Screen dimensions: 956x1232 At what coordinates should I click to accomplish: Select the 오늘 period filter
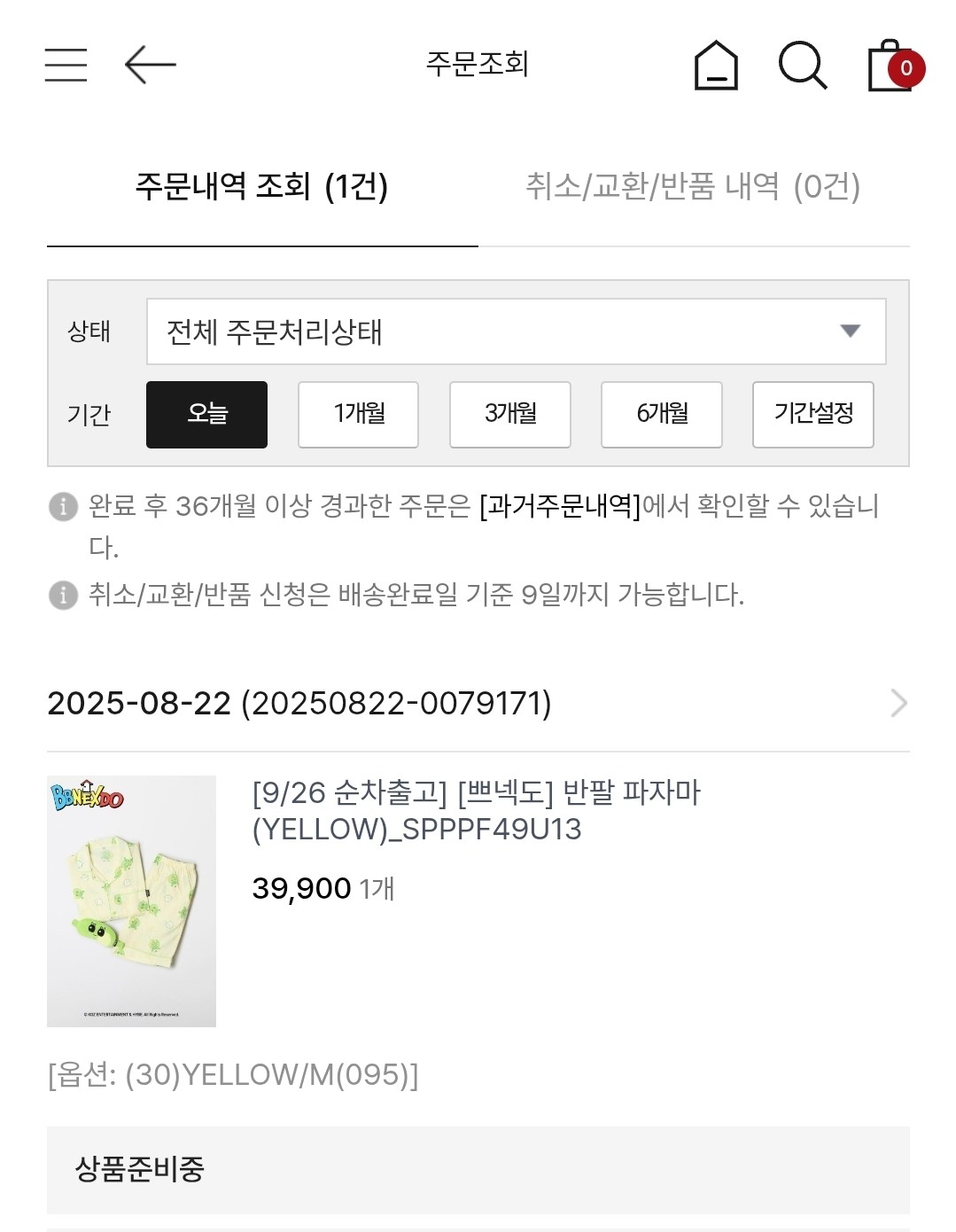(206, 415)
